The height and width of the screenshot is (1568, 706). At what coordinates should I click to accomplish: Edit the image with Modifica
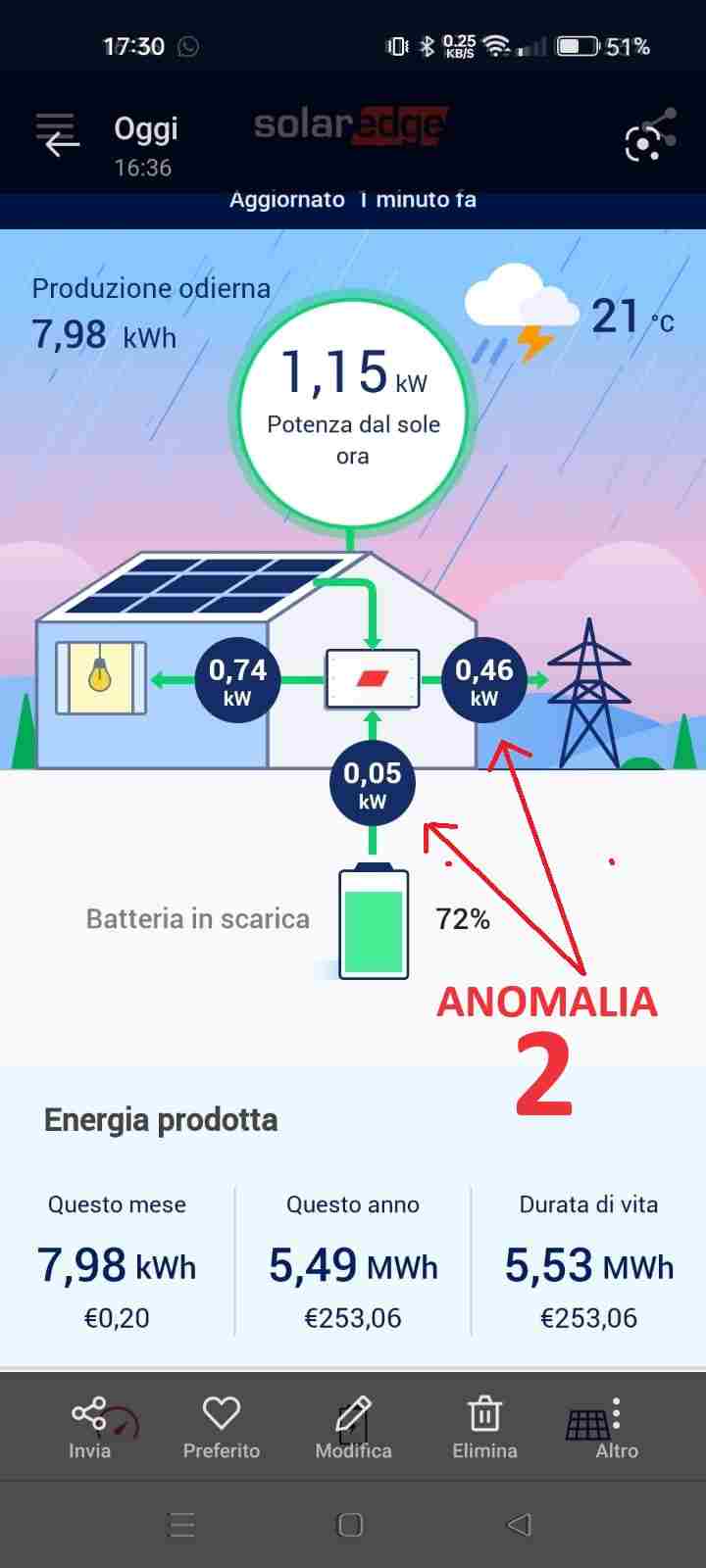[353, 1428]
